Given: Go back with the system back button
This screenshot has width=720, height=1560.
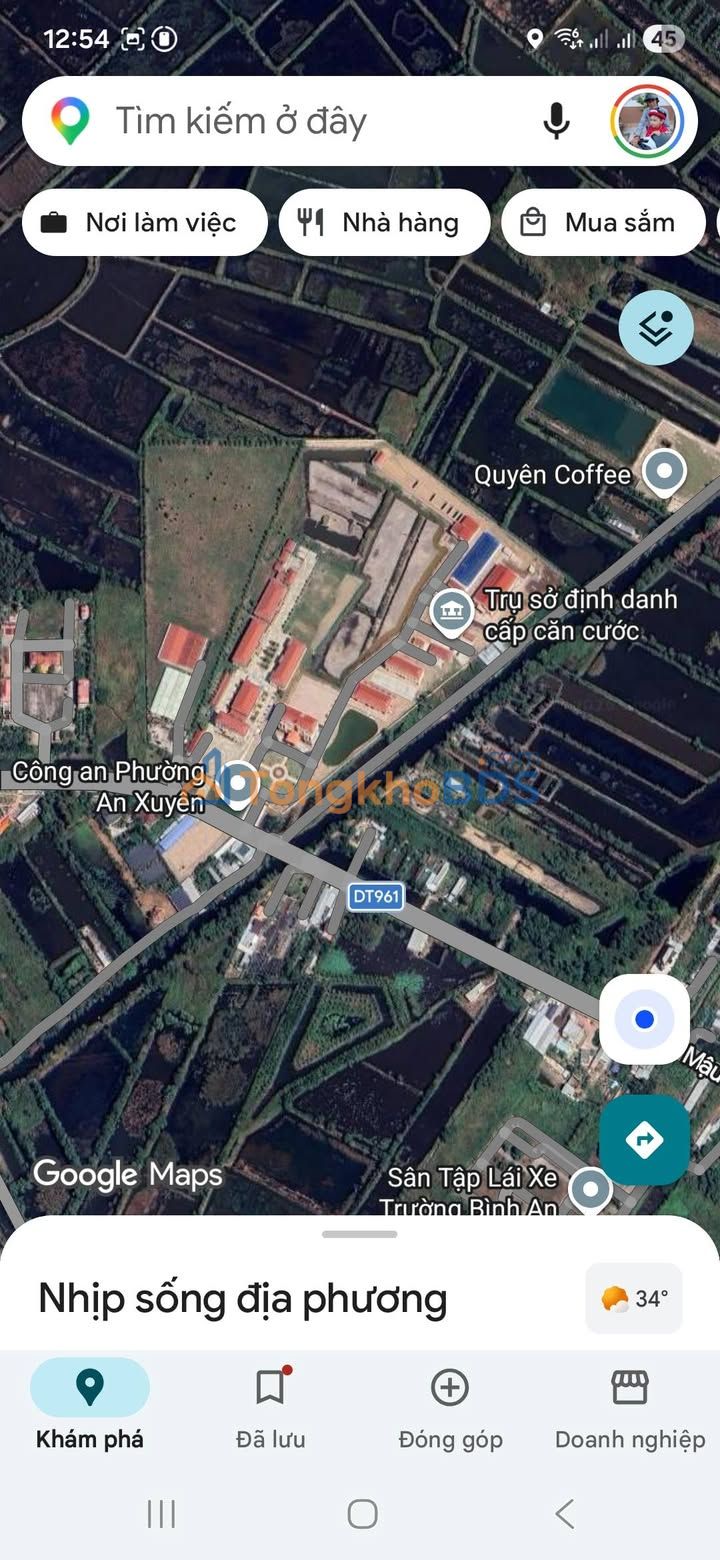Looking at the screenshot, I should click(x=565, y=1514).
